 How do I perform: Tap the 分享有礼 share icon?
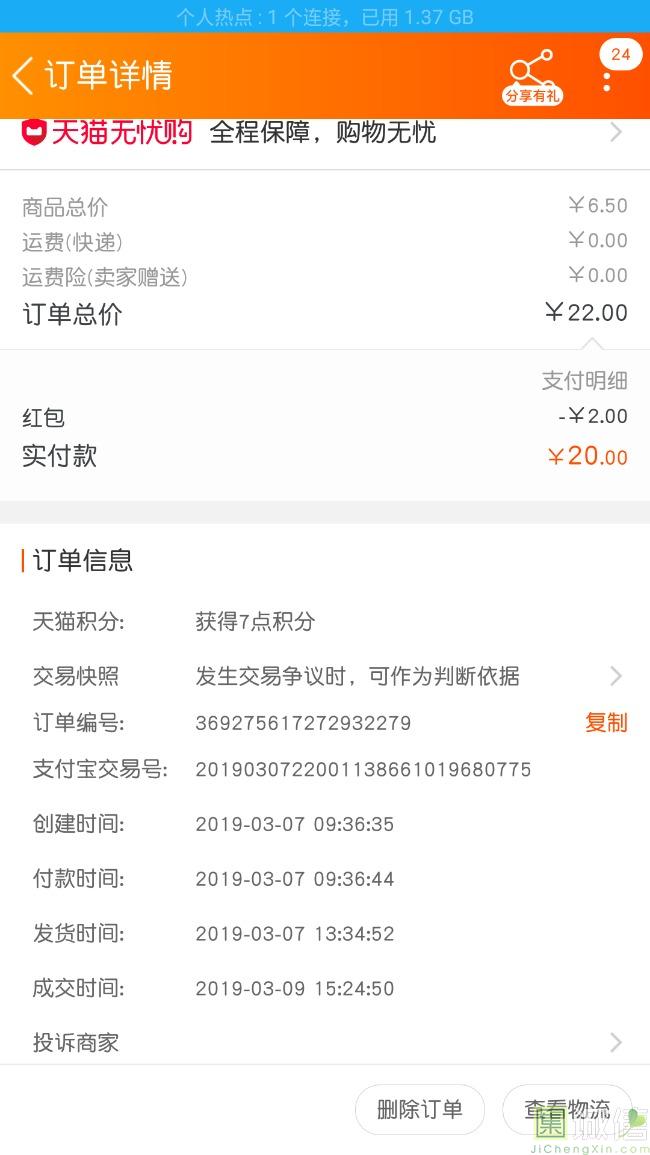point(532,76)
